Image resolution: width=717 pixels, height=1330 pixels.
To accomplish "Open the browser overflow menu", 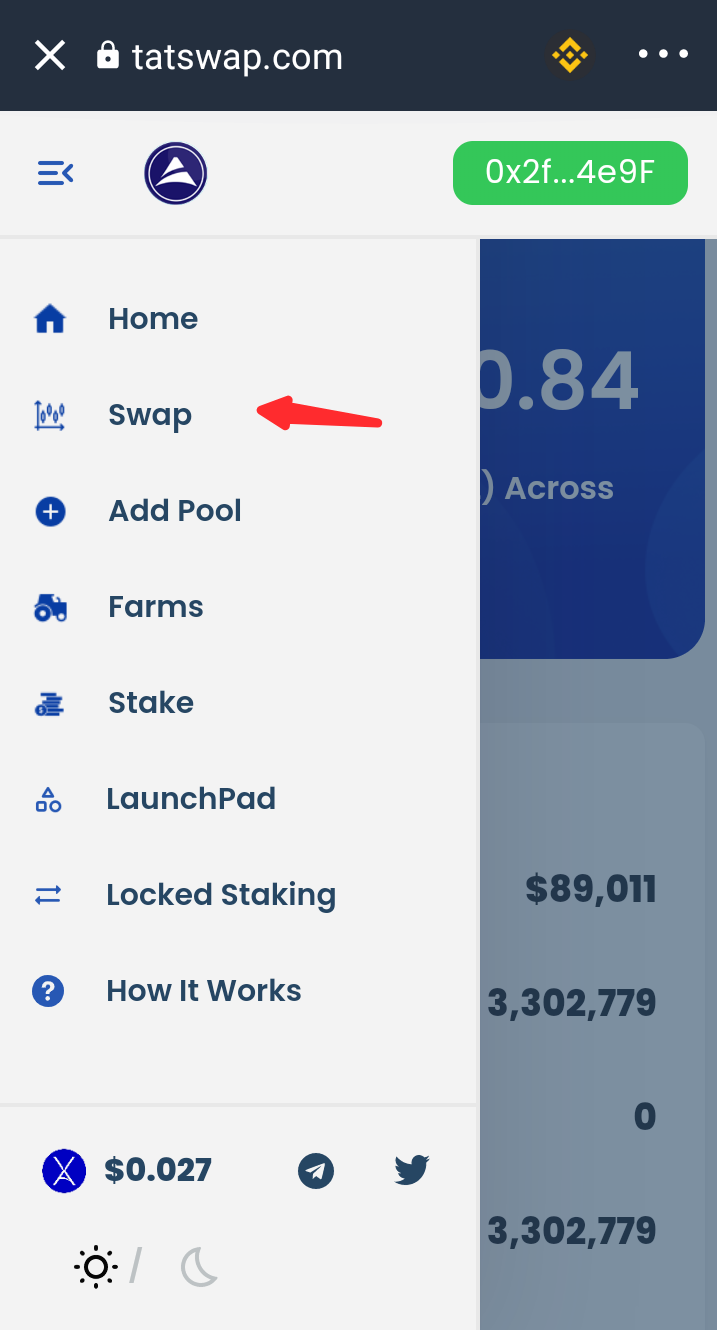I will point(664,54).
